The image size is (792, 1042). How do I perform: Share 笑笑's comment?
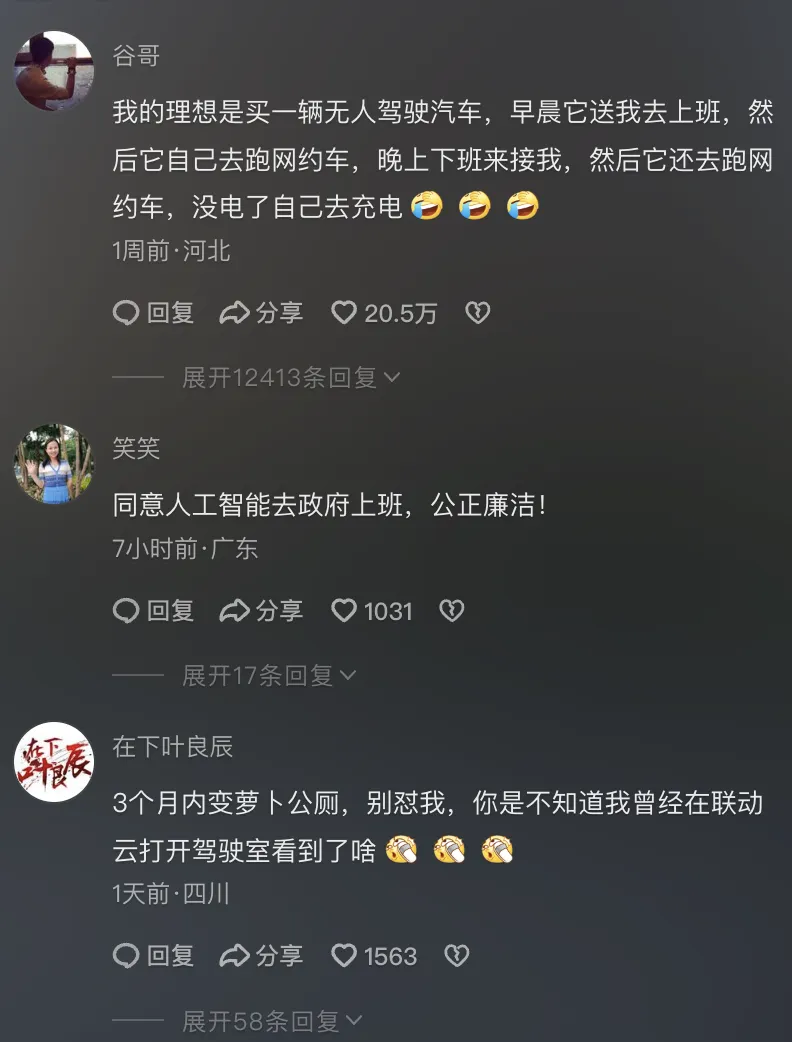click(x=261, y=610)
